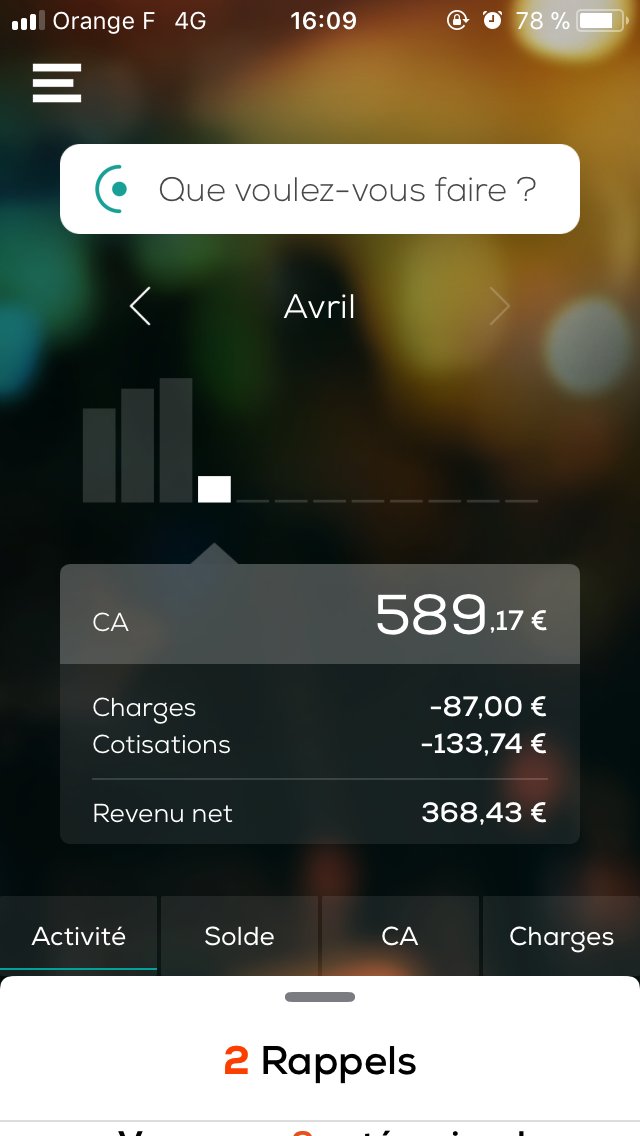Screen dimensions: 640x1136
Task: Switch to the Activité tab
Action: pyautogui.click(x=78, y=936)
